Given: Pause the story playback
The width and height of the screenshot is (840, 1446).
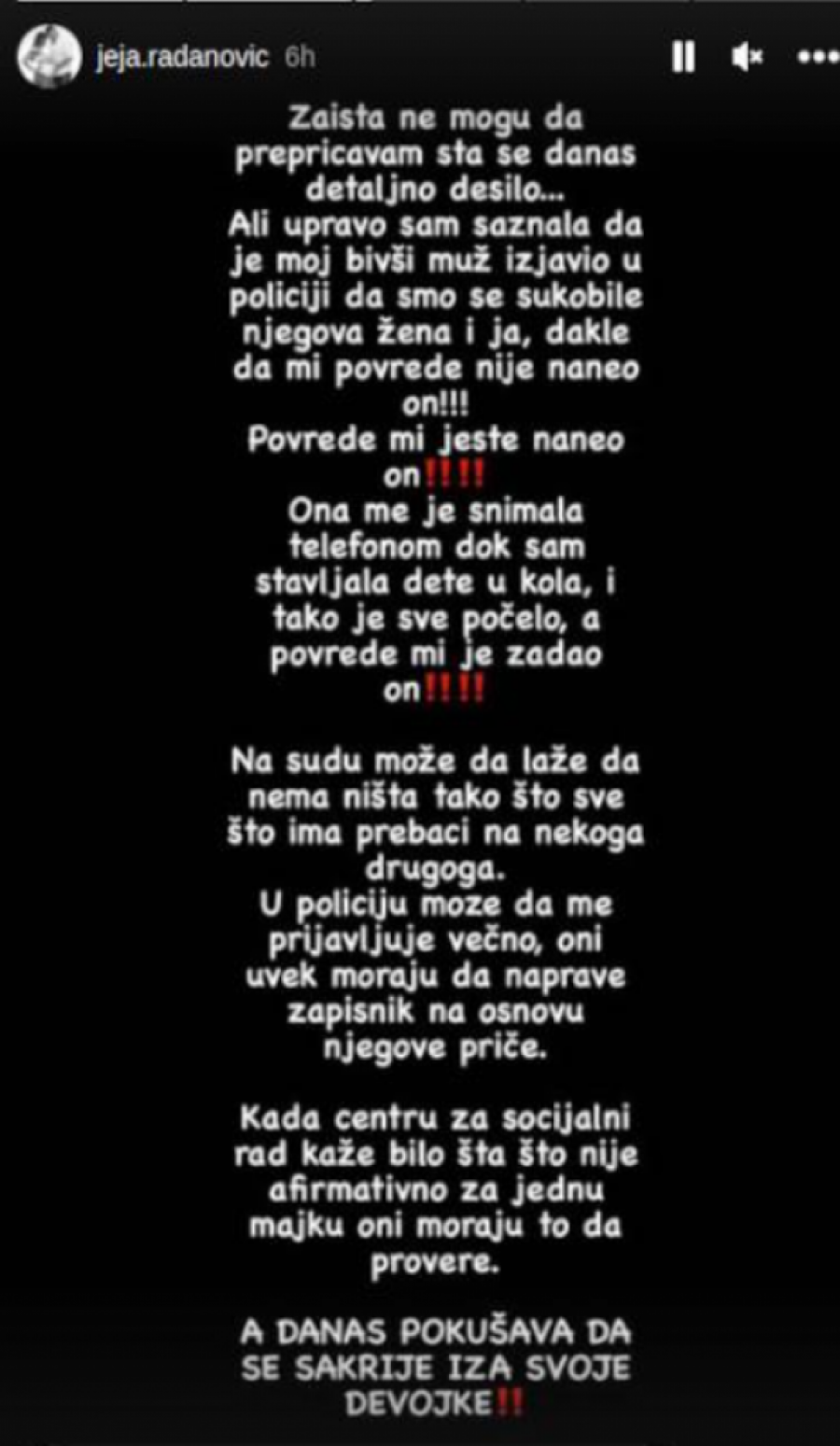Looking at the screenshot, I should (x=683, y=58).
